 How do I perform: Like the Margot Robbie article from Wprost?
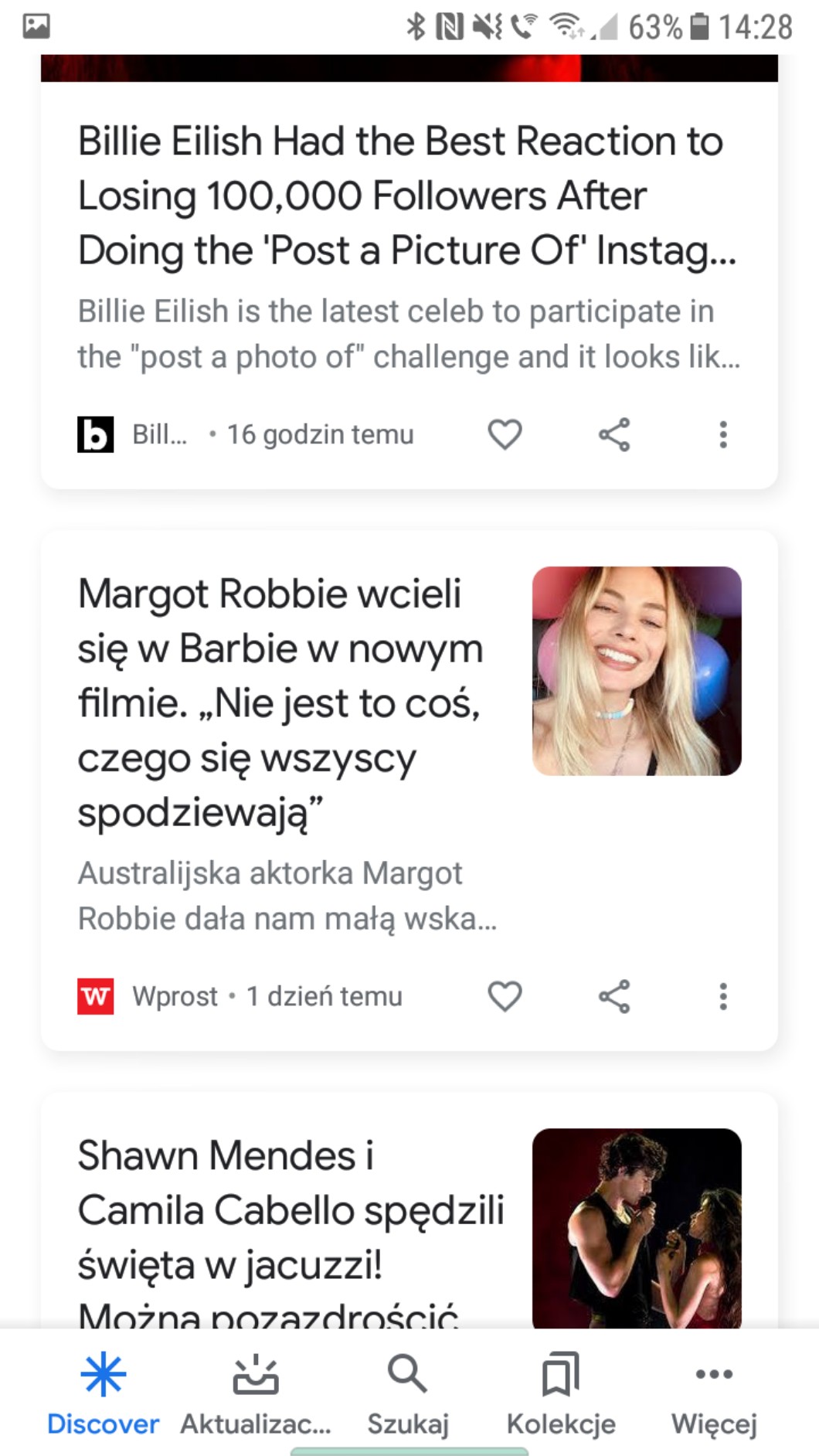505,996
